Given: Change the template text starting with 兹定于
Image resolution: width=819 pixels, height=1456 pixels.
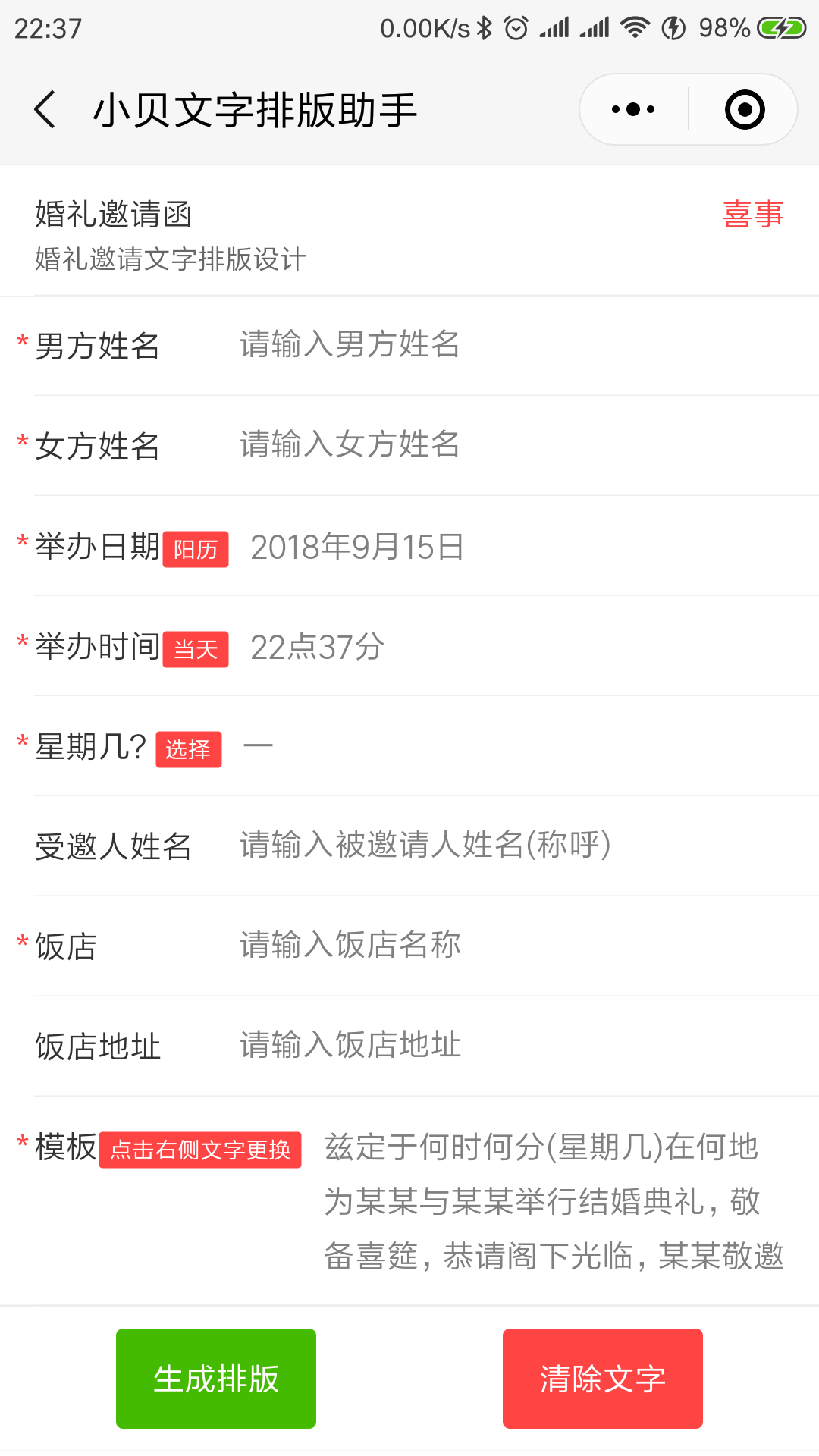Looking at the screenshot, I should tap(554, 1201).
